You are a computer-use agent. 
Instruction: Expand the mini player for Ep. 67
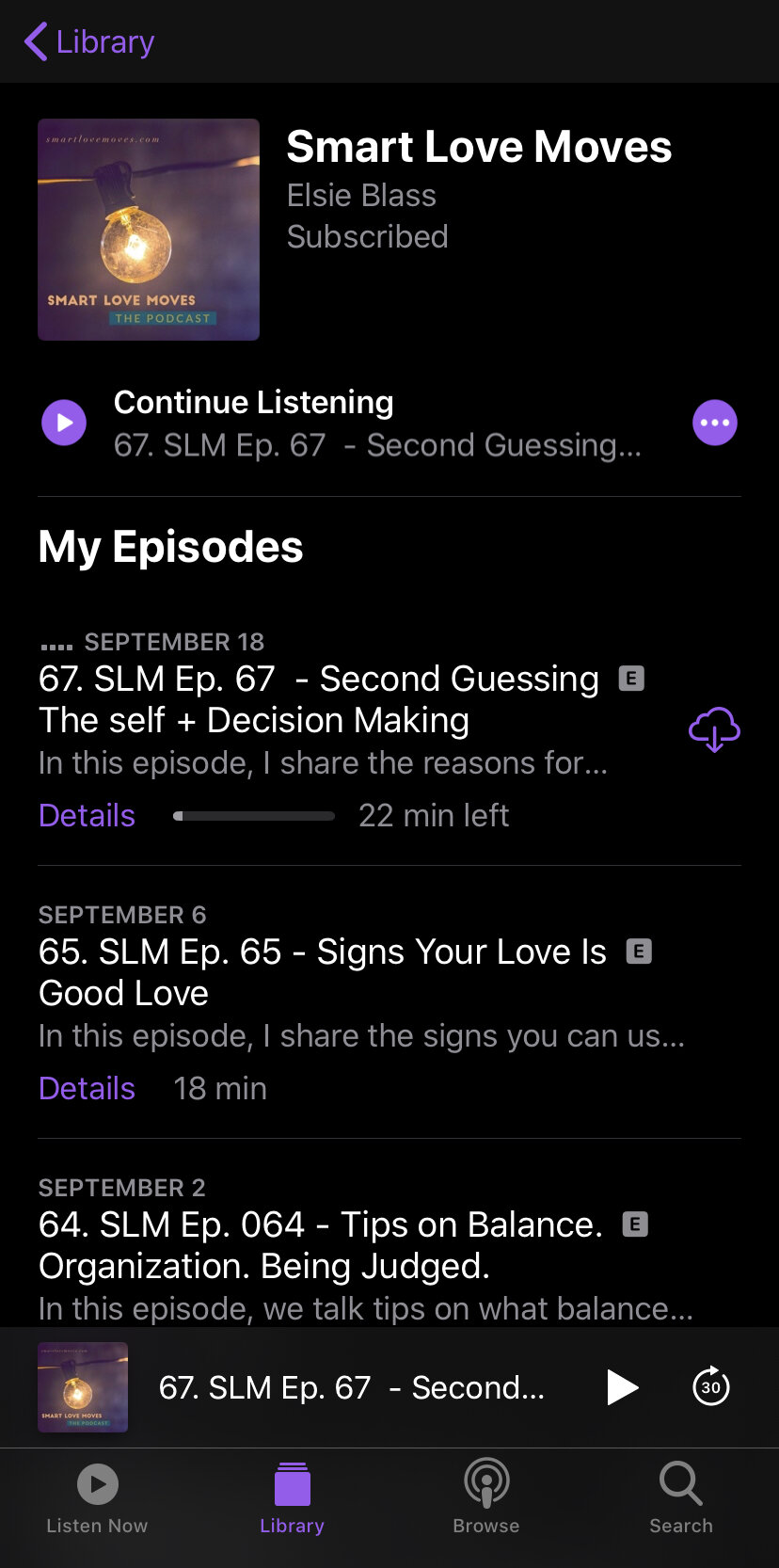tap(351, 1387)
